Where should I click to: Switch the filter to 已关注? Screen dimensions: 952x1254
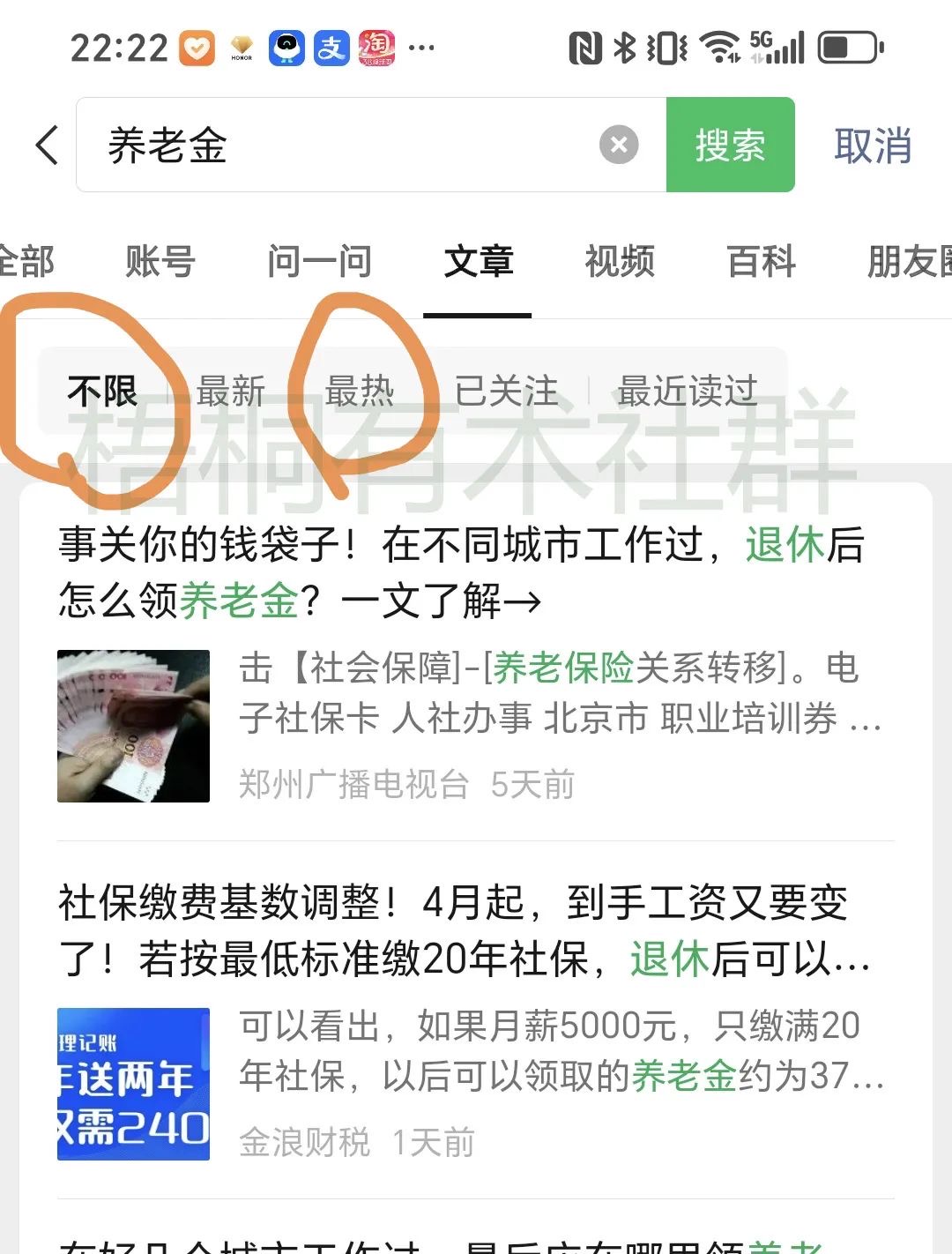point(506,391)
